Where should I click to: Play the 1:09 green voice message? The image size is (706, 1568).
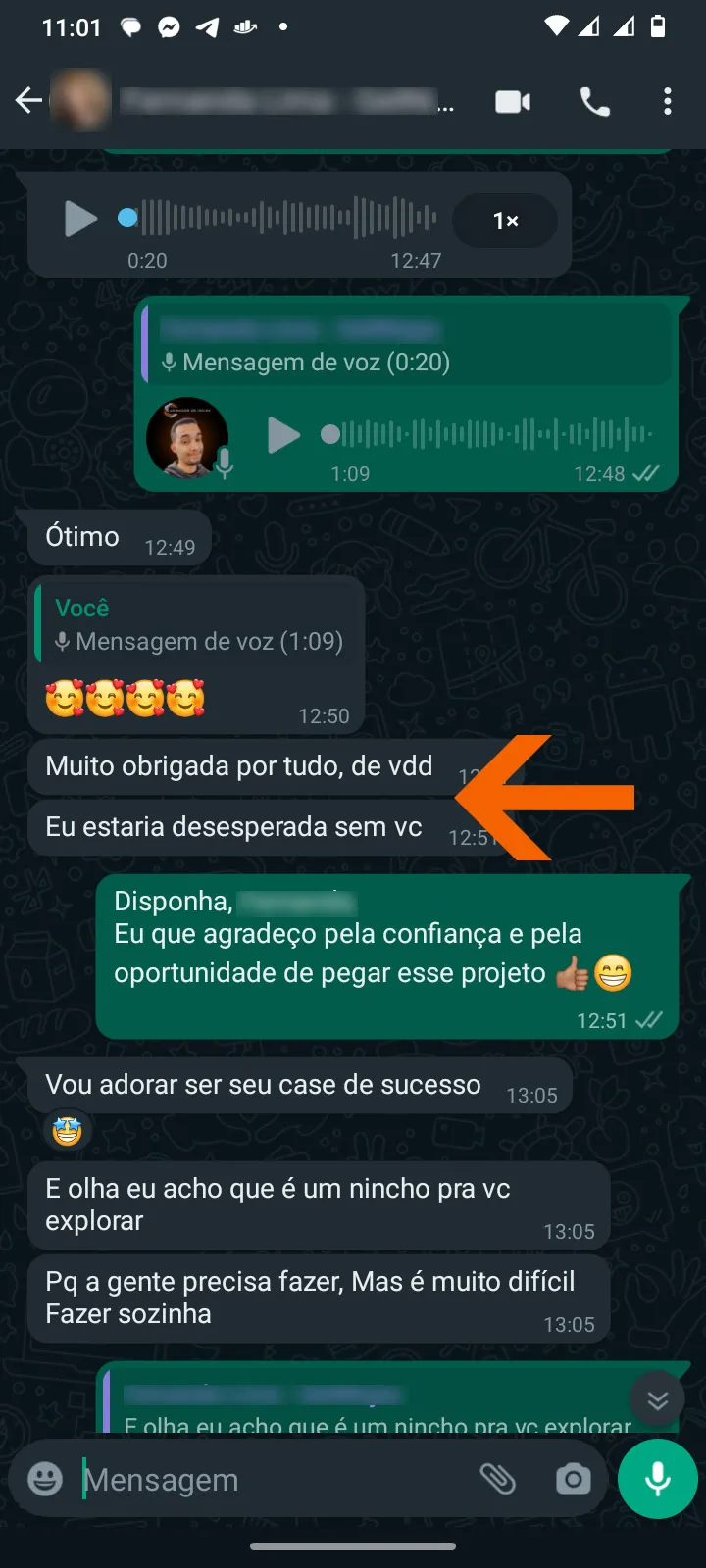tap(283, 435)
